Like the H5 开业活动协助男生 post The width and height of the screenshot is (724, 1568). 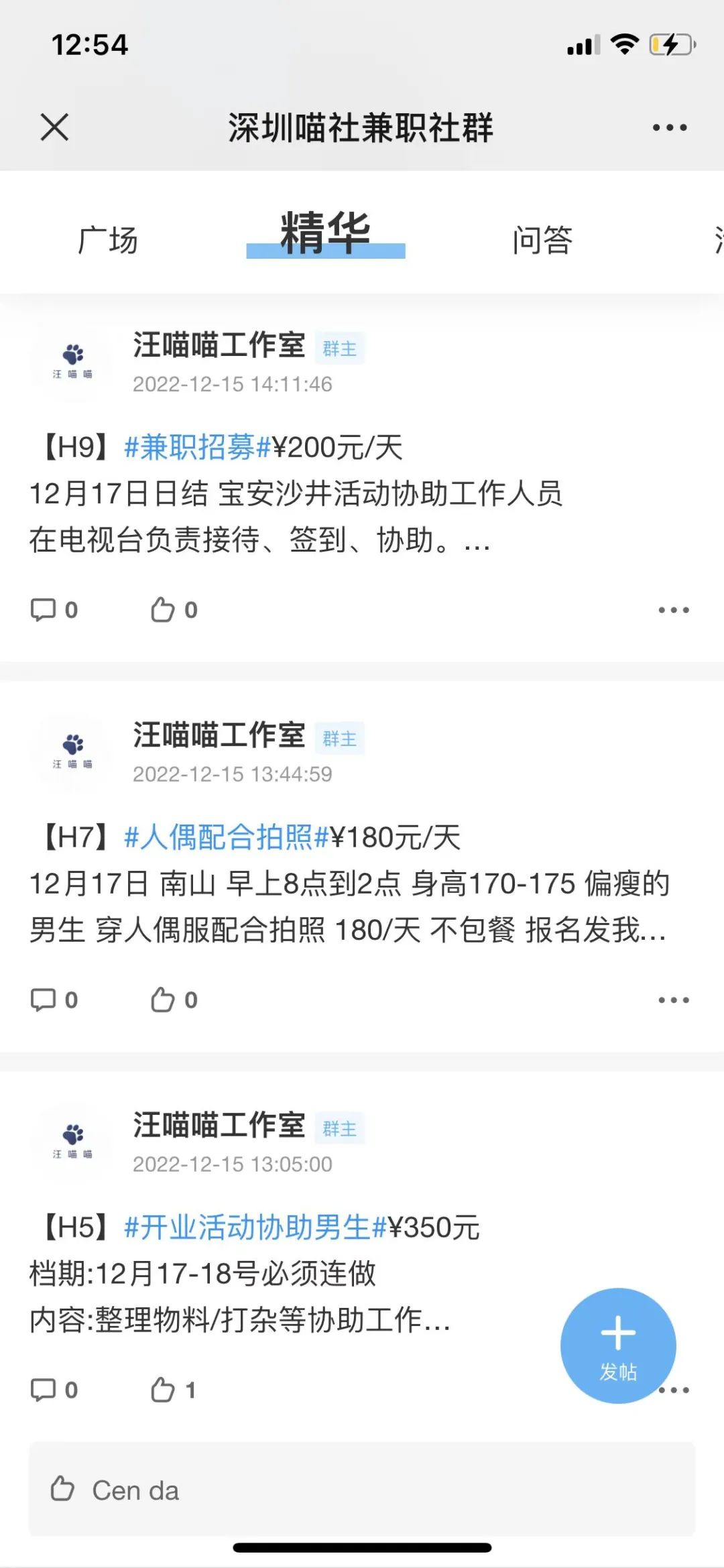(172, 1390)
